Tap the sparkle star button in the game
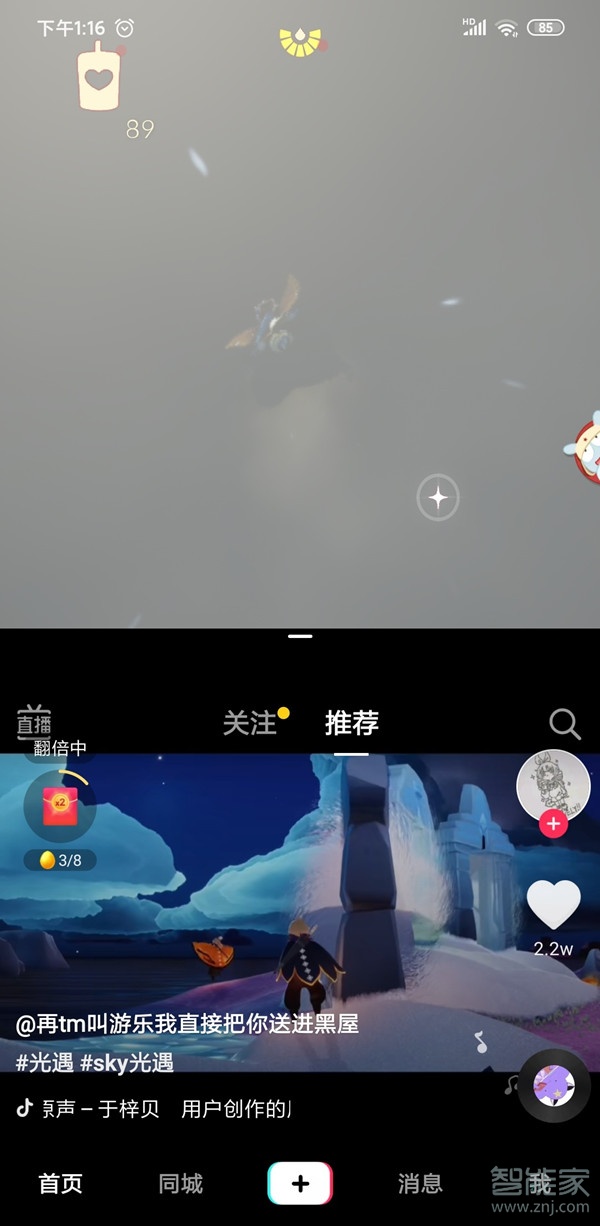 coord(438,497)
